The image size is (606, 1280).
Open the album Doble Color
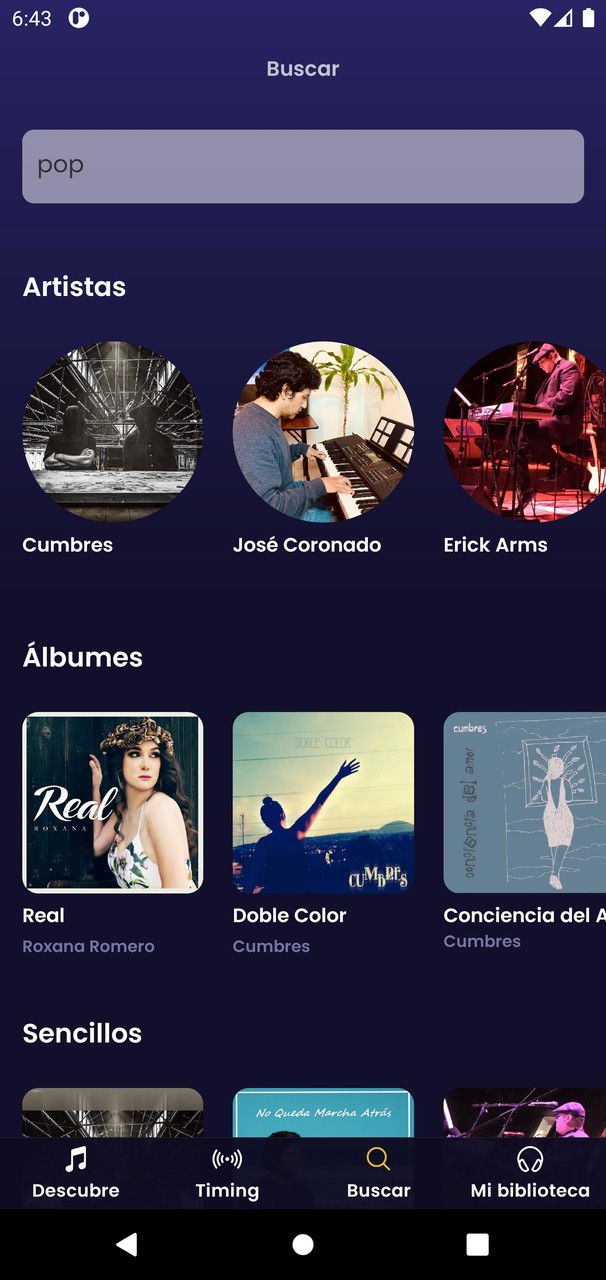[x=323, y=802]
